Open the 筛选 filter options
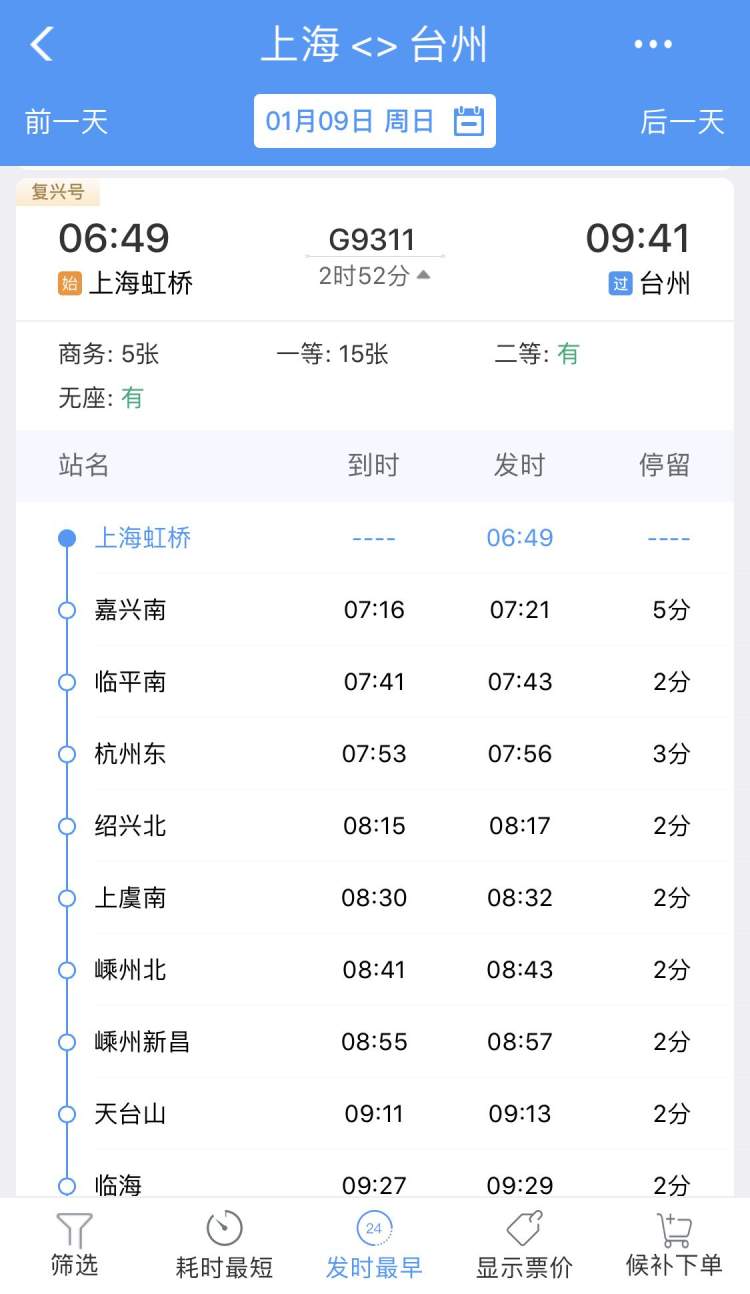This screenshot has height=1294, width=750. tap(75, 1245)
